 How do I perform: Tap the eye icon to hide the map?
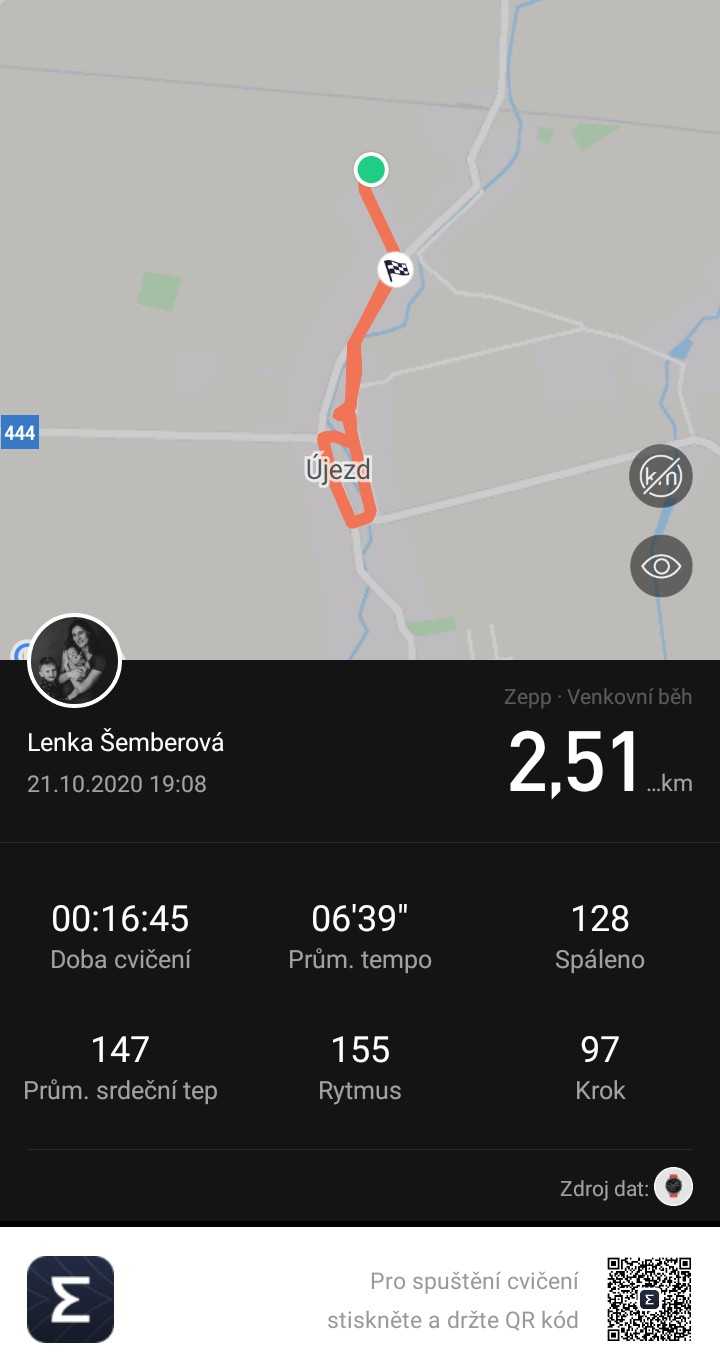[x=661, y=566]
